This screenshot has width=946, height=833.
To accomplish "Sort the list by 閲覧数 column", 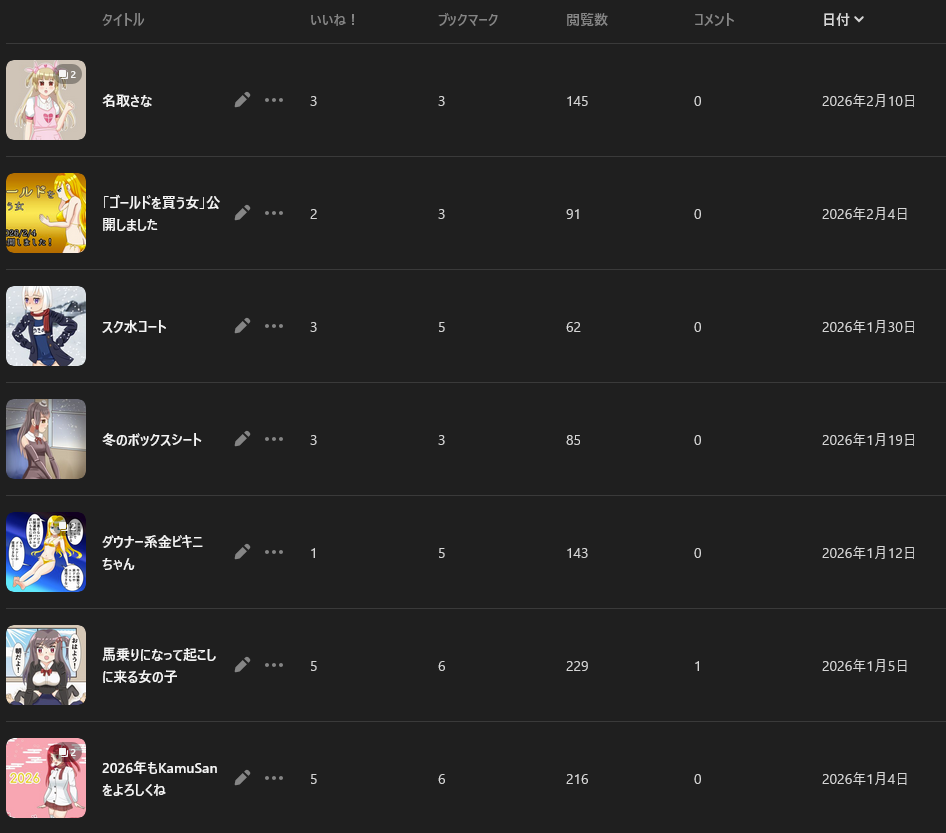I will [x=586, y=20].
